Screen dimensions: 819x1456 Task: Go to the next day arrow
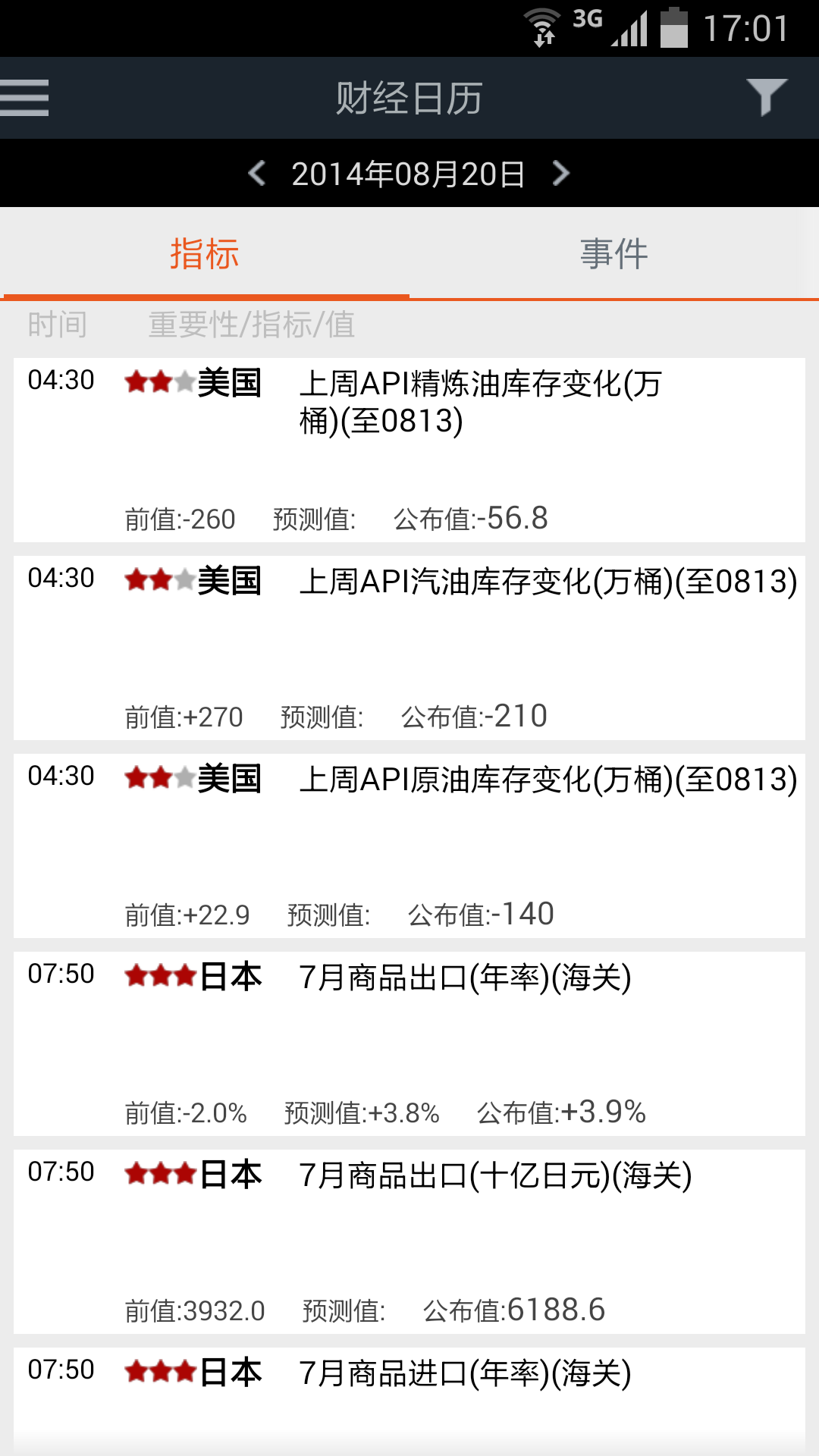point(561,174)
